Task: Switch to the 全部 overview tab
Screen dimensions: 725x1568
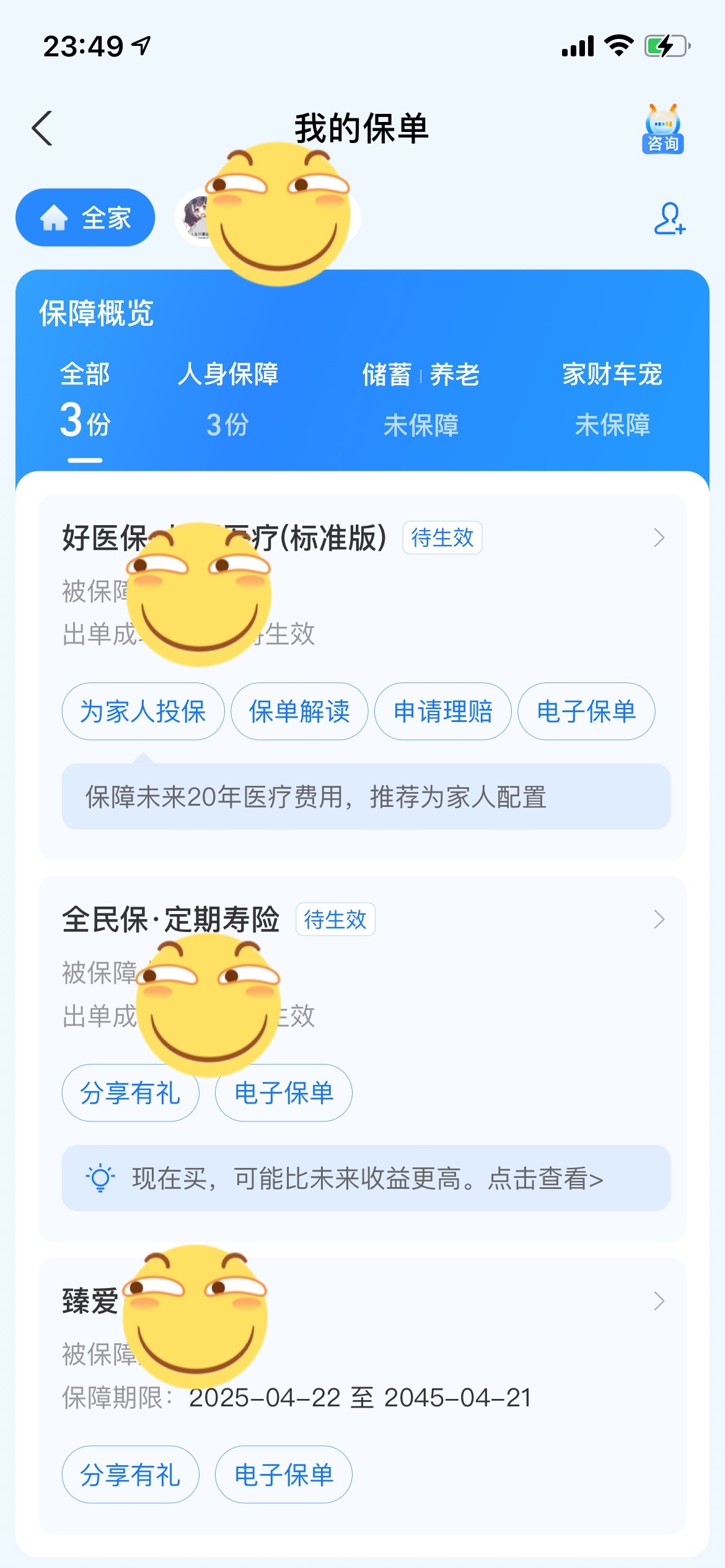Action: [x=85, y=400]
